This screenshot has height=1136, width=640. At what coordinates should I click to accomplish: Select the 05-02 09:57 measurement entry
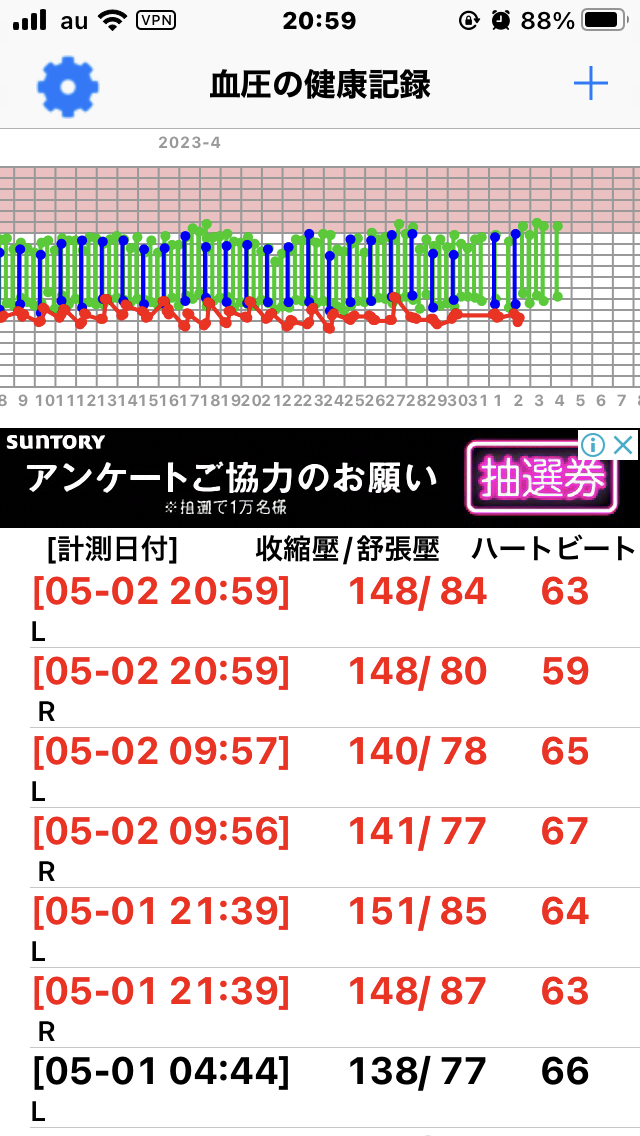tap(320, 768)
